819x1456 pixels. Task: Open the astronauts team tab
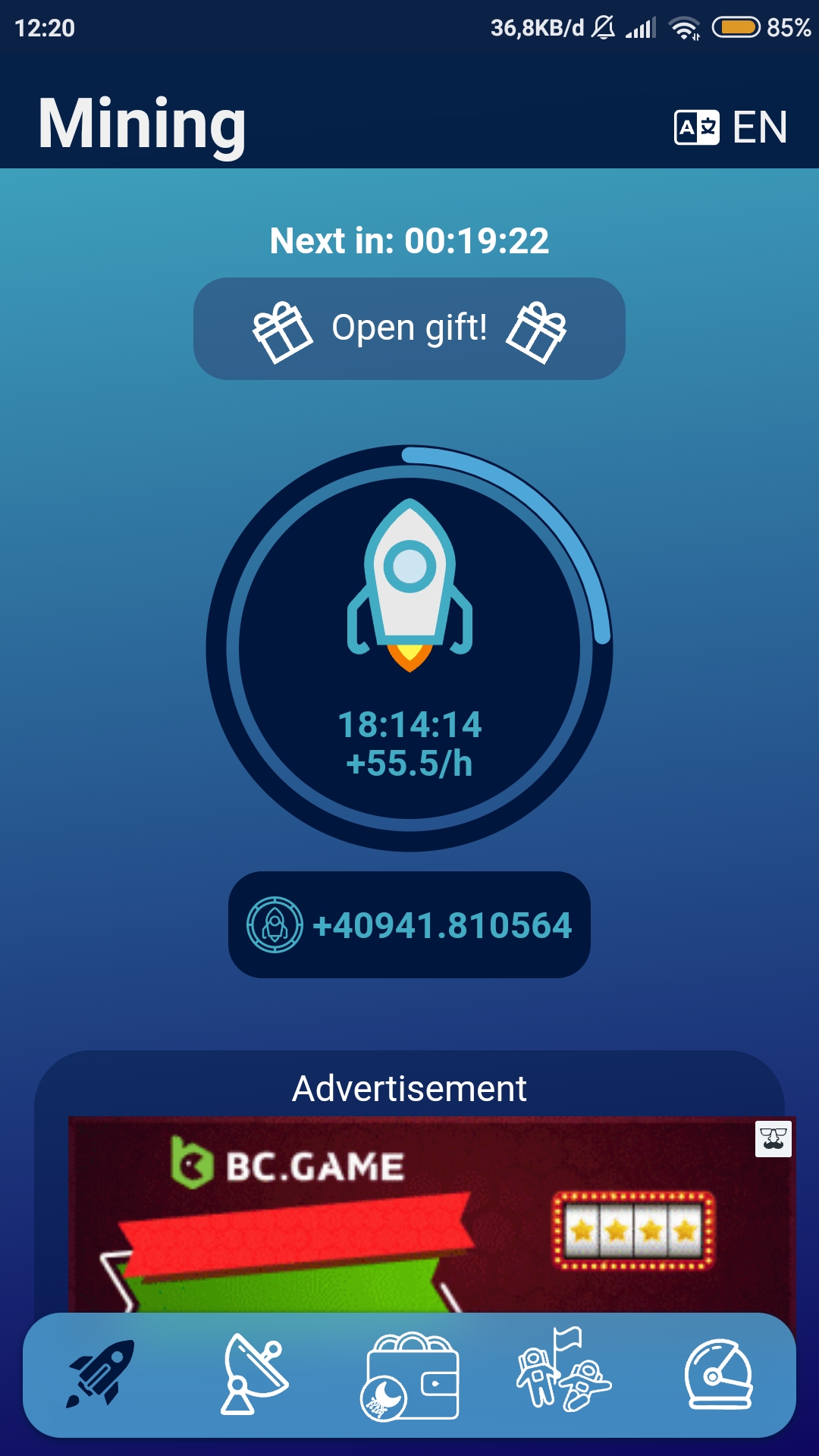(x=564, y=1370)
